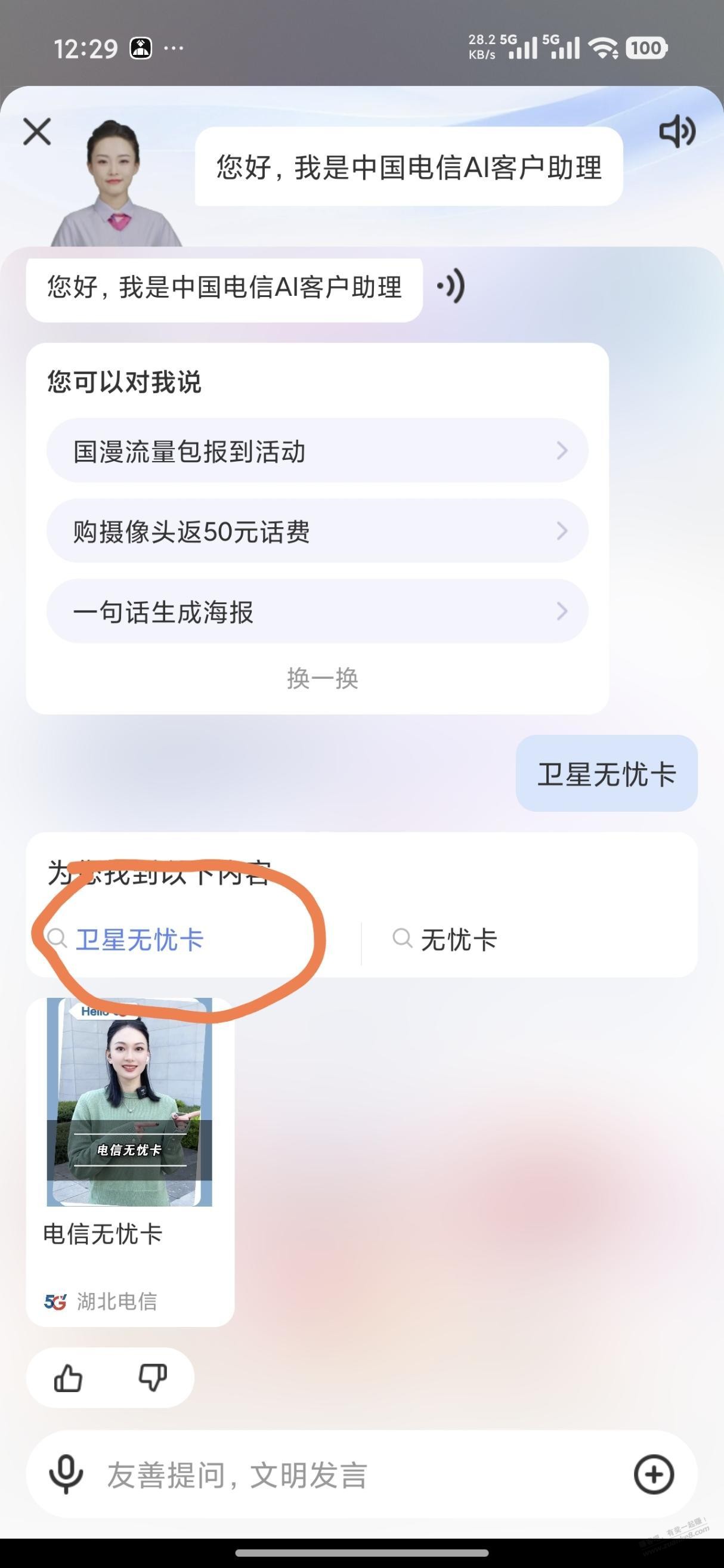This screenshot has height=1568, width=724.
Task: Select 国漫流量包报到活动 suggestion
Action: tap(317, 451)
